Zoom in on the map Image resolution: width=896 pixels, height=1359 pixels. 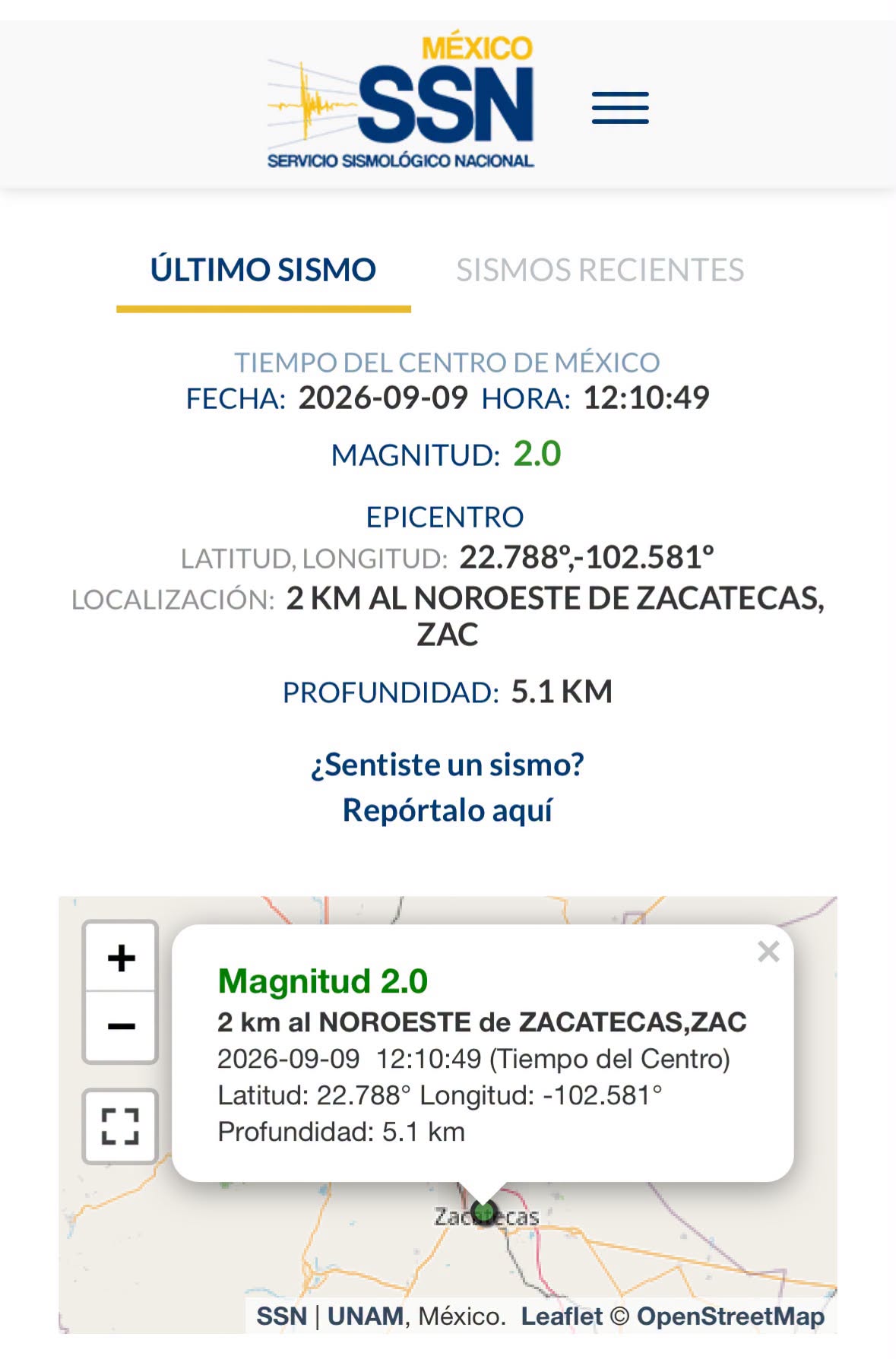pyautogui.click(x=121, y=957)
